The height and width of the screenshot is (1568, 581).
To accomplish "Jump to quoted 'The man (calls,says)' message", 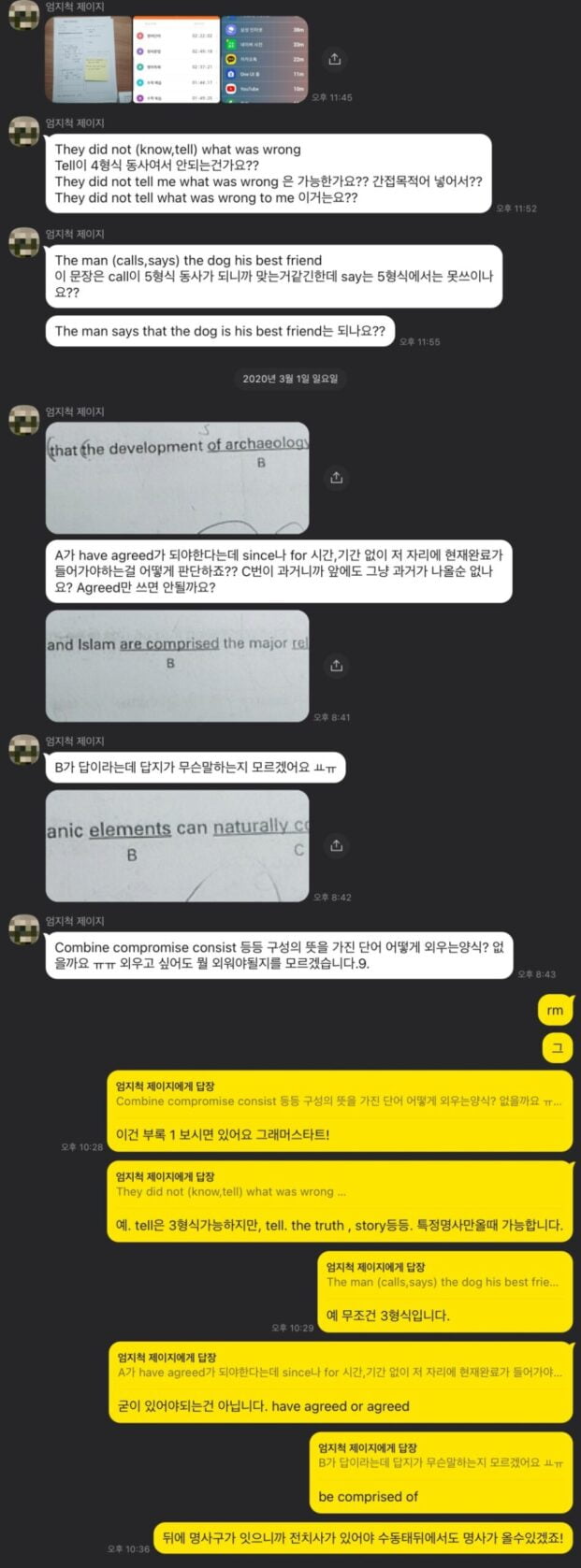I will [x=442, y=1282].
